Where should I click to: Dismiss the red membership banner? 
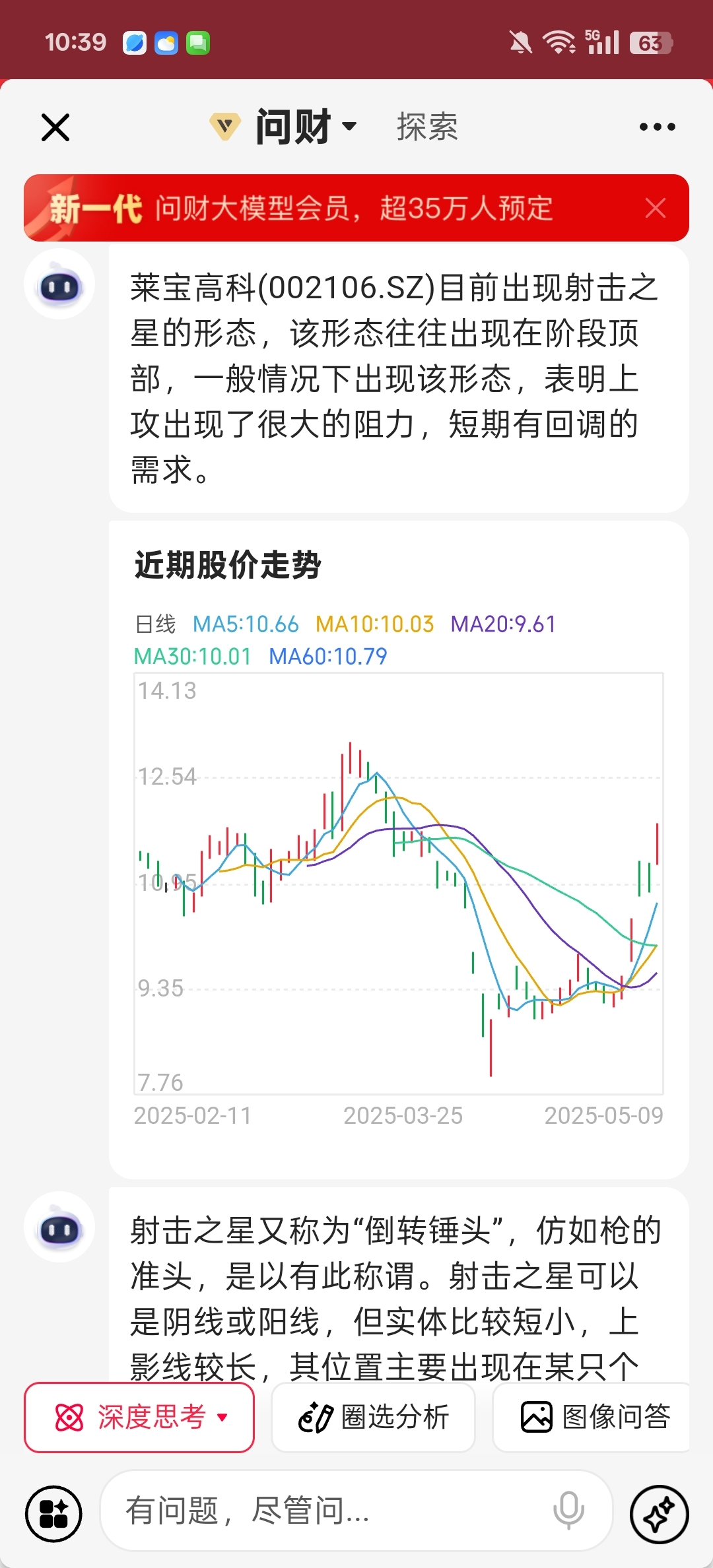[x=656, y=208]
